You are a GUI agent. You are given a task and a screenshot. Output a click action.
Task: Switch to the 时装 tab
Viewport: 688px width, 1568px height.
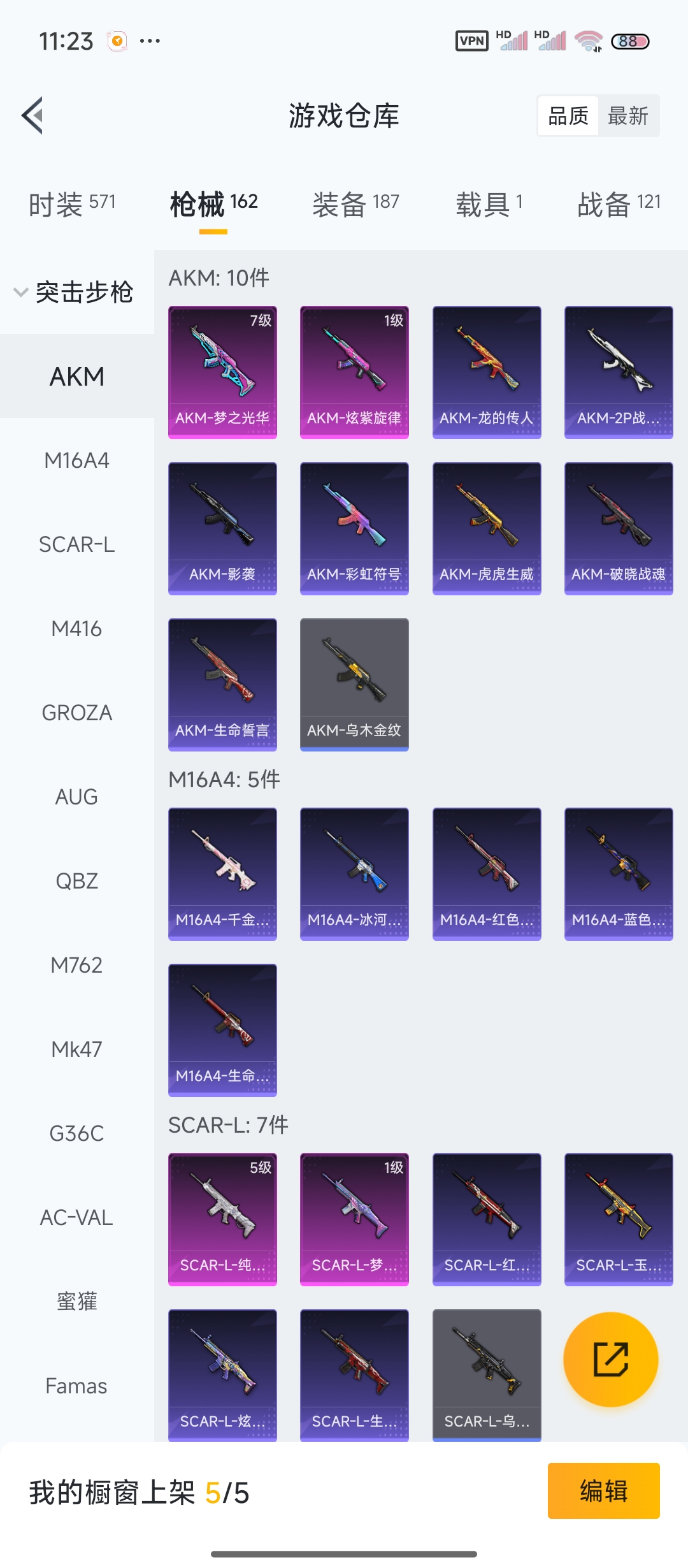pyautogui.click(x=72, y=204)
